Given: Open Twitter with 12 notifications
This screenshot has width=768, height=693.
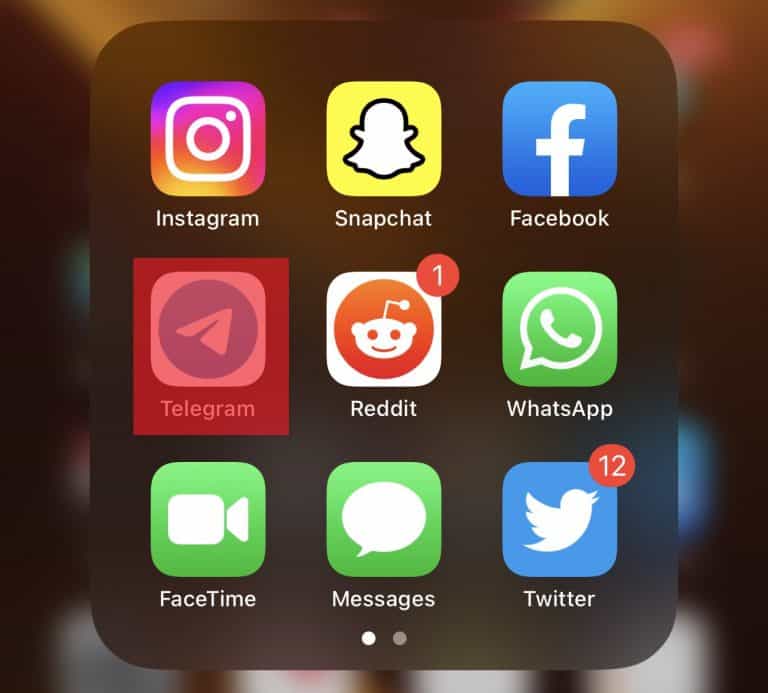Looking at the screenshot, I should click(x=560, y=519).
